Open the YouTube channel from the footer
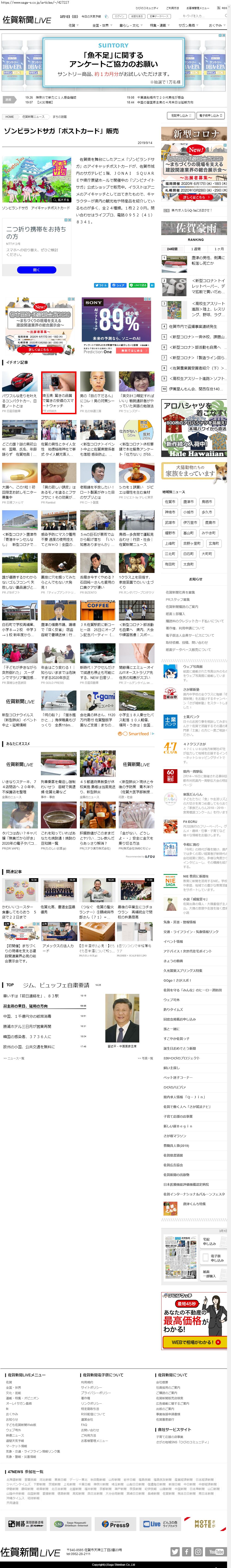Screen dimensions: 231x1568 (x=216, y=1552)
